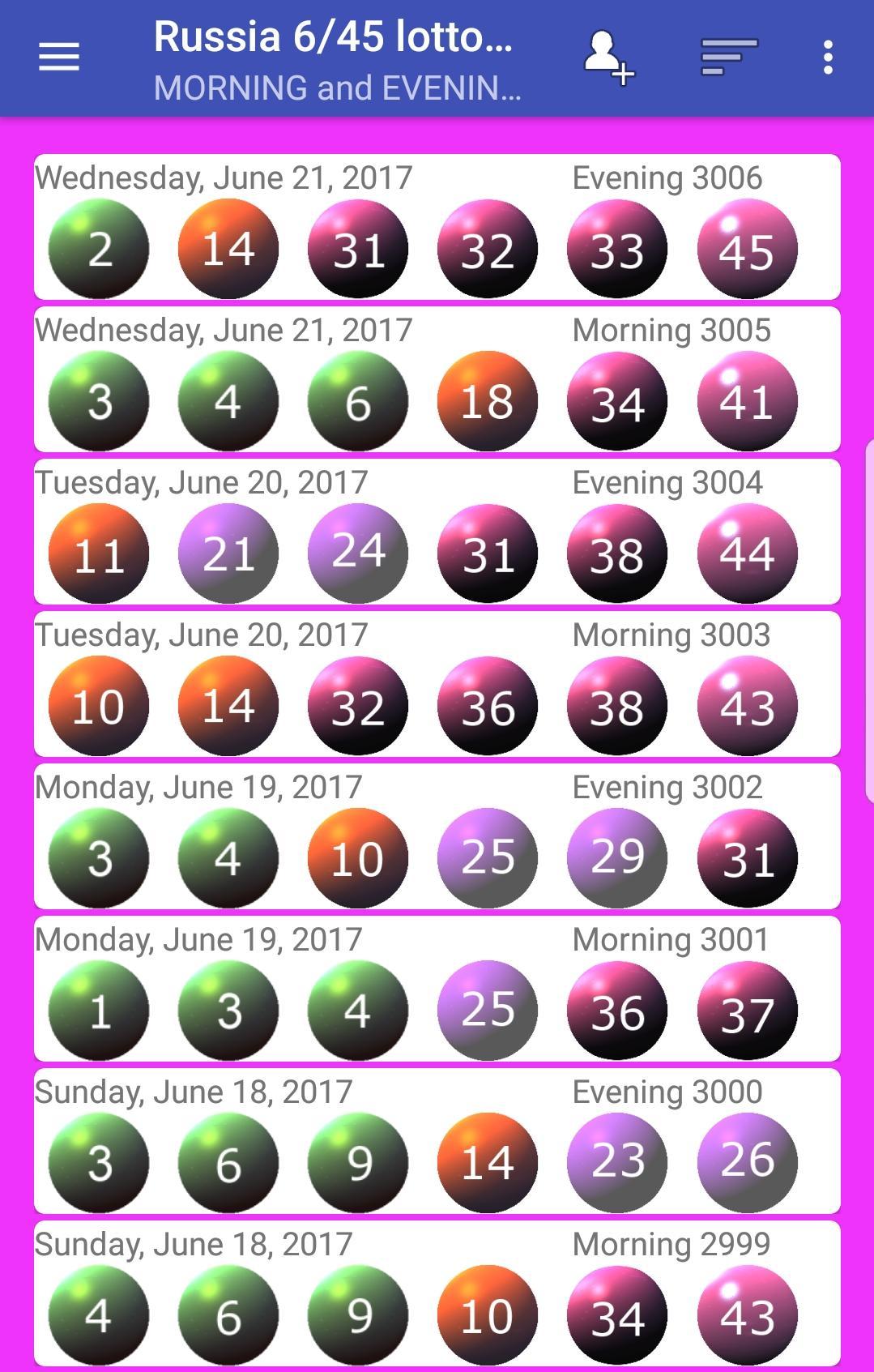Select the Morning 3001 draw card
This screenshot has height=1372, width=874.
tap(437, 989)
